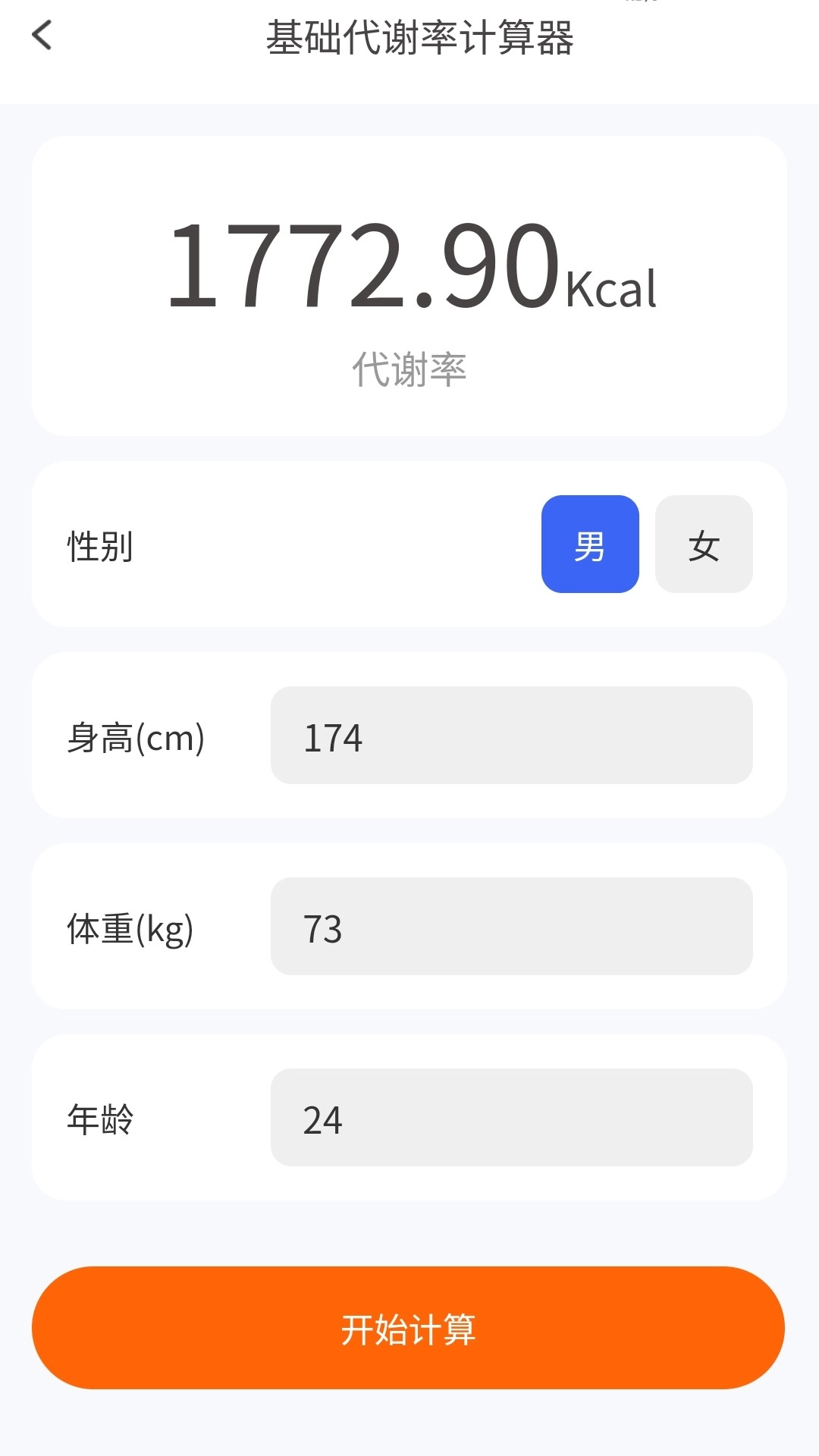Tap the back navigation chevron
The width and height of the screenshot is (819, 1456).
[x=43, y=37]
